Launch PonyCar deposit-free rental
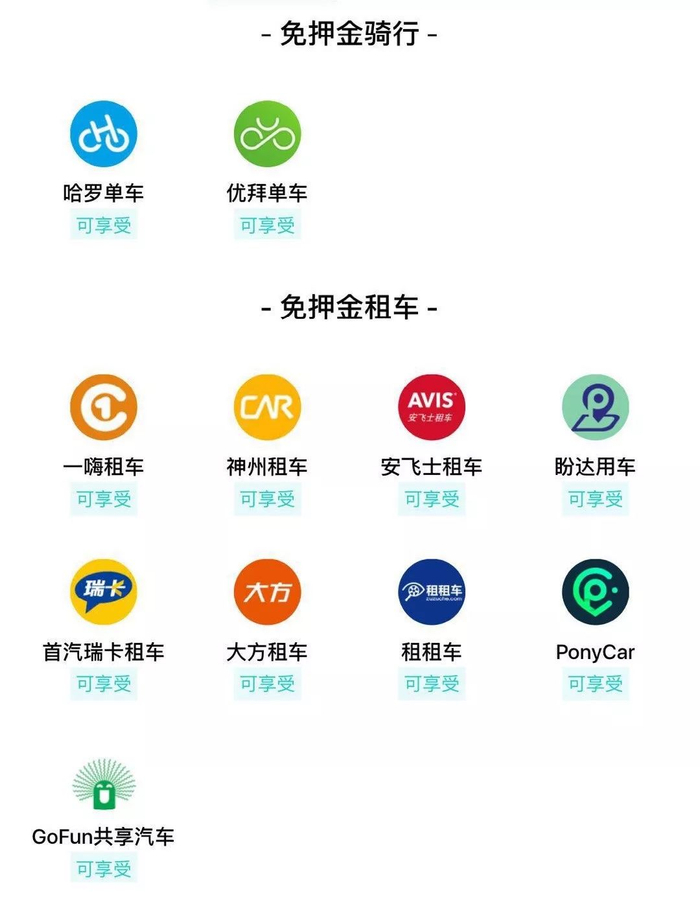Image resolution: width=700 pixels, height=915 pixels. (595, 592)
